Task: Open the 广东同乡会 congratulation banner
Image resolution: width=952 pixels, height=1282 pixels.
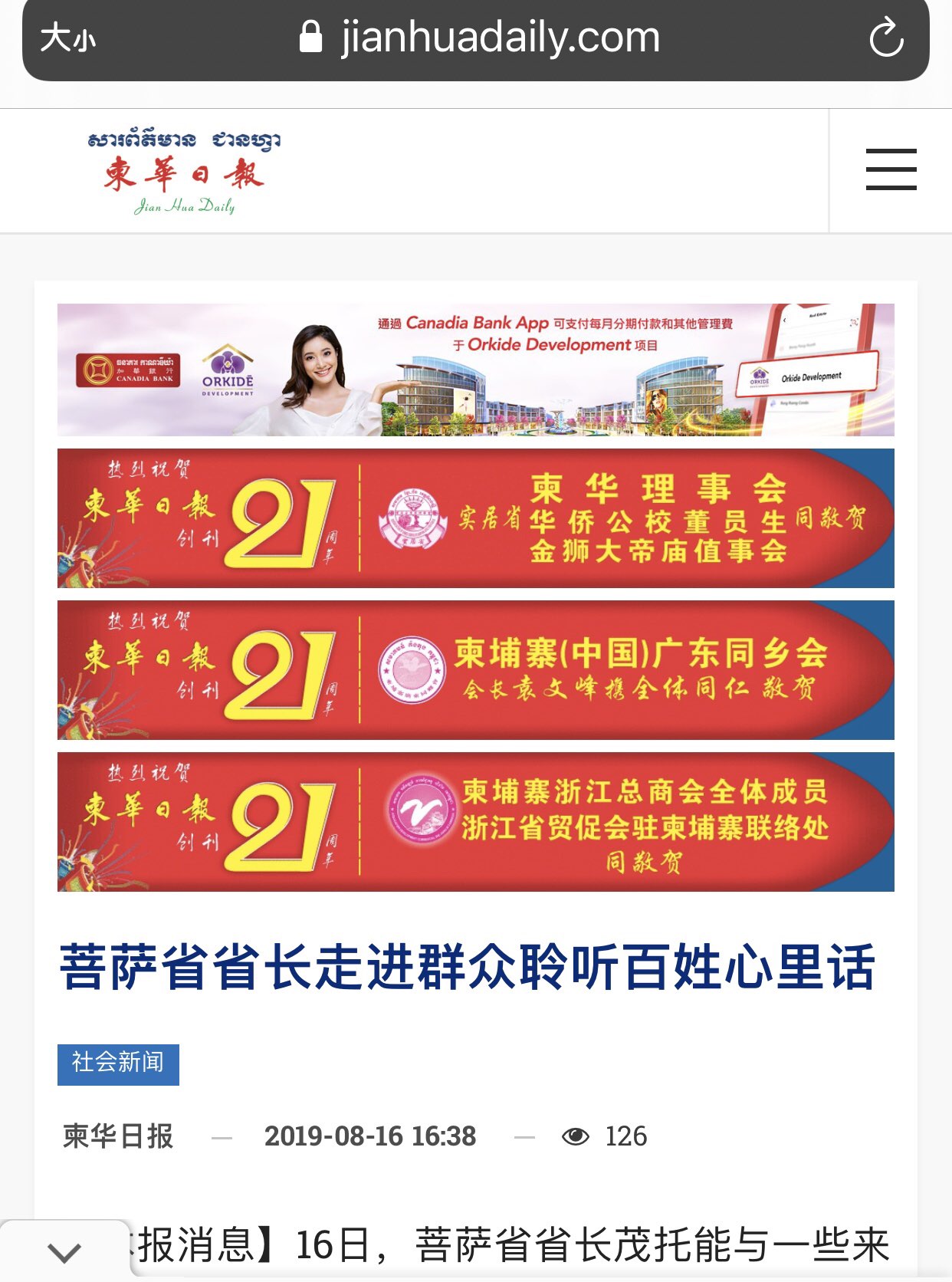Action: (475, 670)
